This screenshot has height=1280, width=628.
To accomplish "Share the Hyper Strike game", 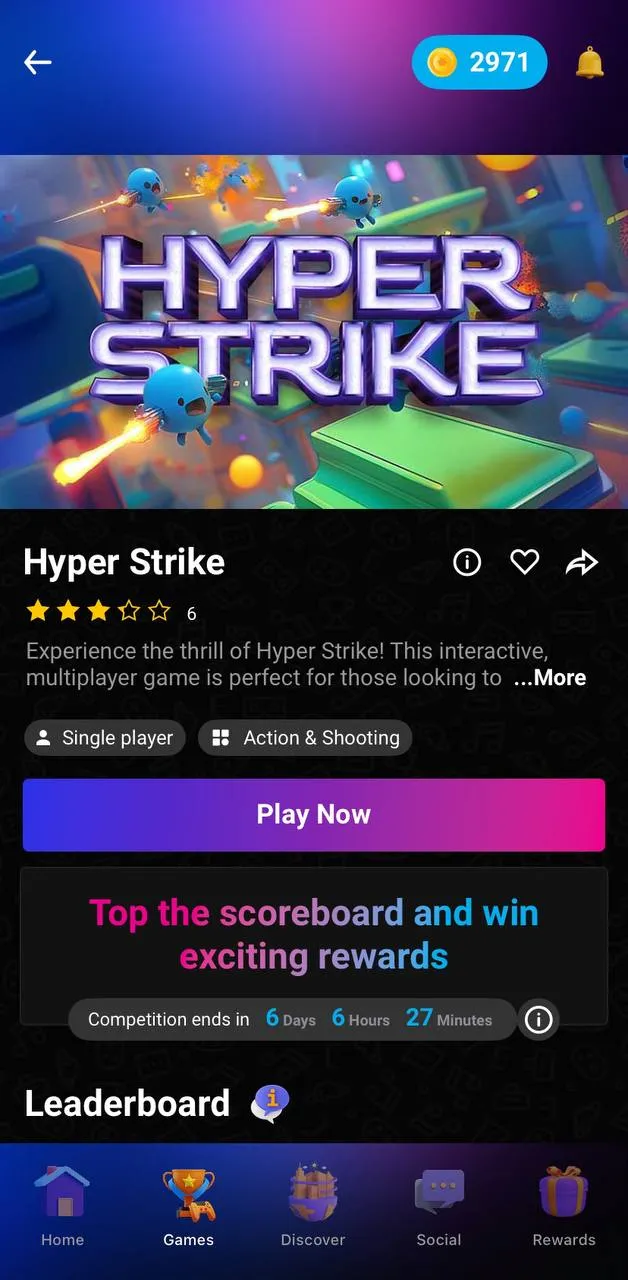I will [582, 563].
